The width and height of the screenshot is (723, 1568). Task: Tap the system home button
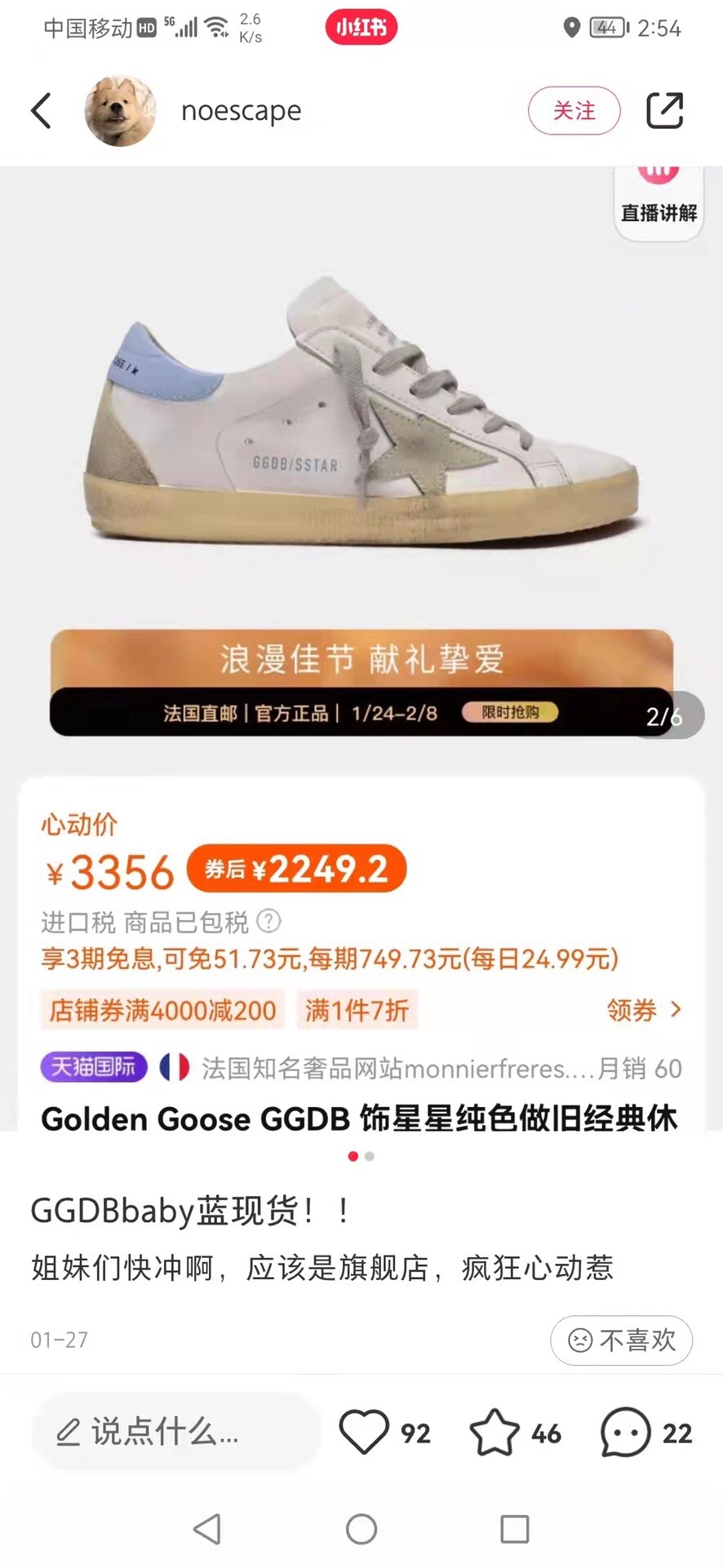click(361, 1529)
